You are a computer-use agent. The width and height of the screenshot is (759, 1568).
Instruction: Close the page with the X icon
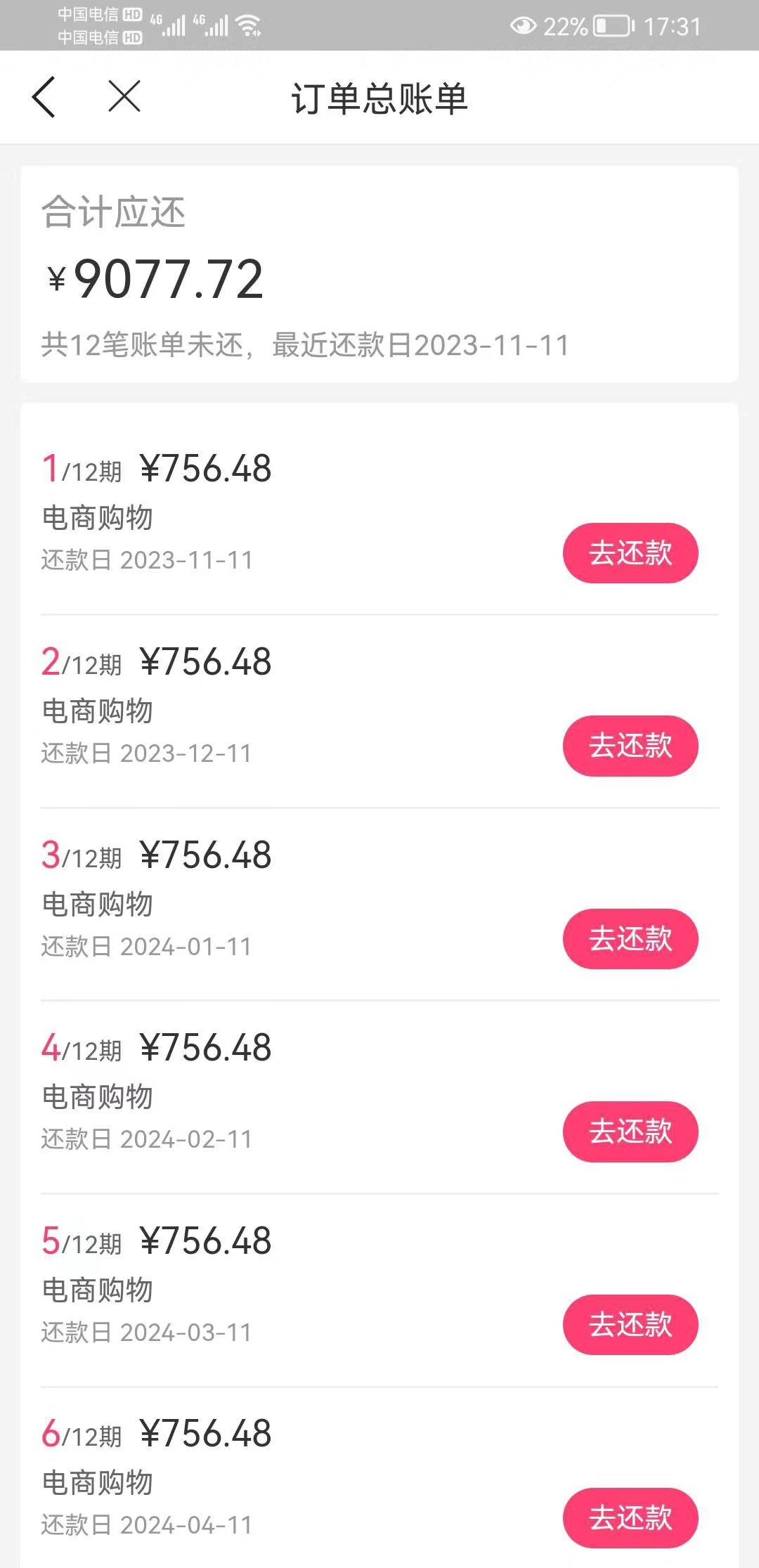point(124,96)
